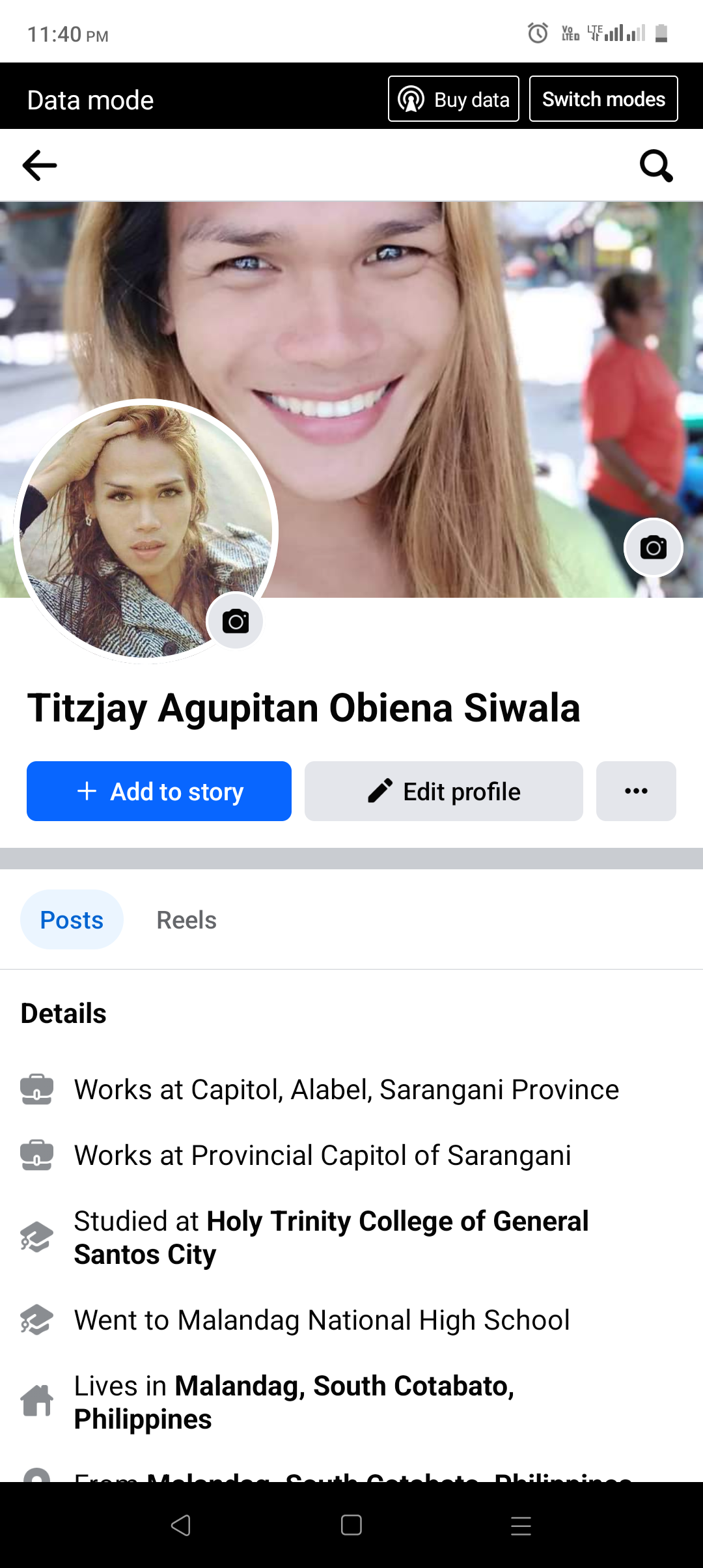Tap Edit profile
The height and width of the screenshot is (1568, 703).
click(444, 791)
